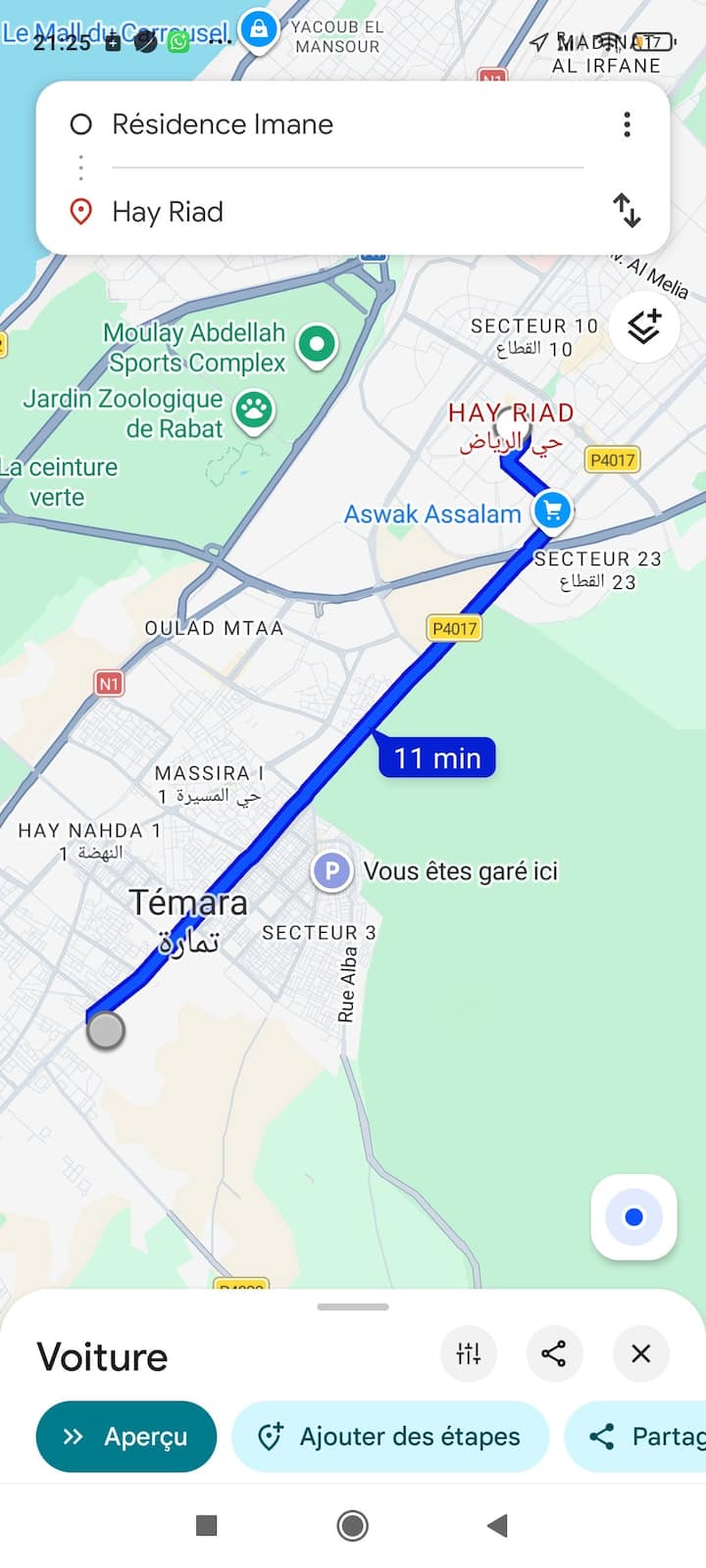Open the Aswak Assalam map marker
The width and height of the screenshot is (706, 1568).
pos(553,510)
